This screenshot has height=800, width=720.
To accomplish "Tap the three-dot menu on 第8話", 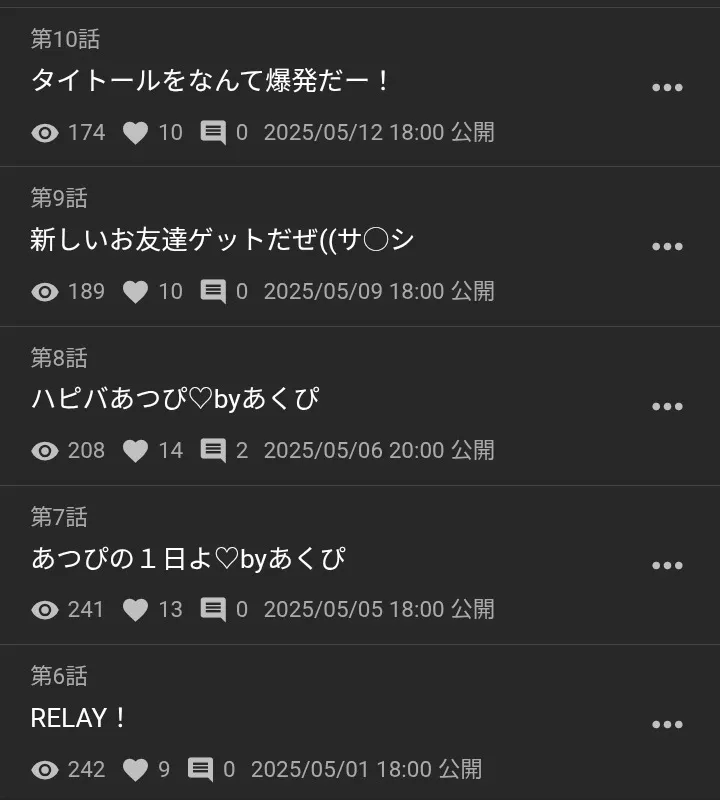I will (667, 407).
